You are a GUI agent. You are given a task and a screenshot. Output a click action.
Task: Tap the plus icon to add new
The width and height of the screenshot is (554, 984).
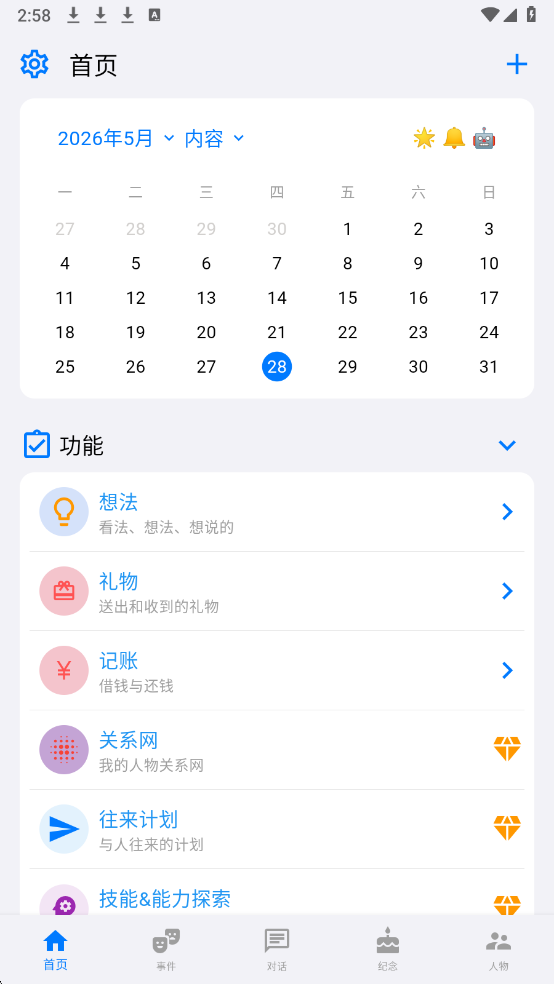[517, 64]
